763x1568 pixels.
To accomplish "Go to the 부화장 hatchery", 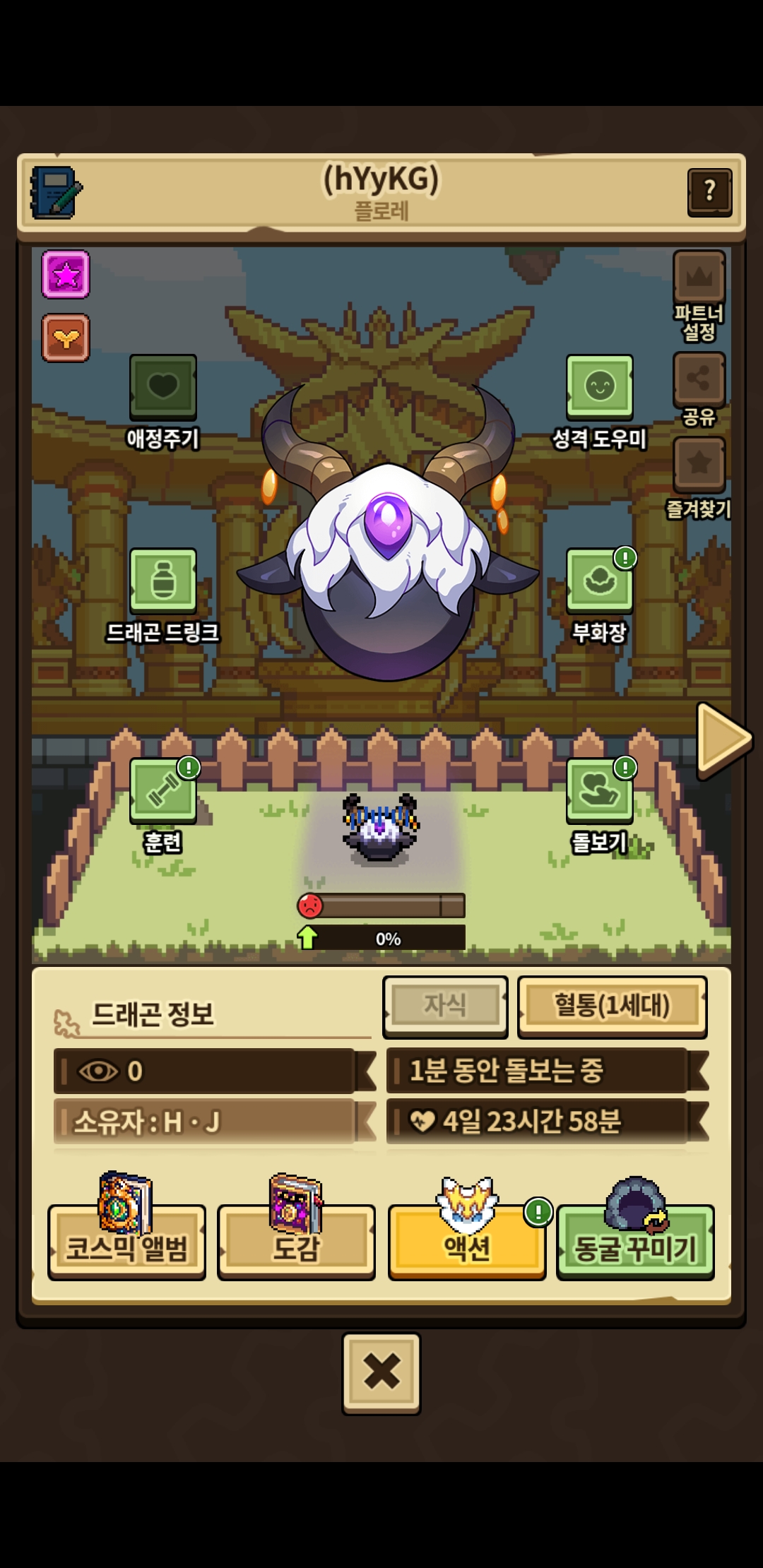I will [599, 581].
